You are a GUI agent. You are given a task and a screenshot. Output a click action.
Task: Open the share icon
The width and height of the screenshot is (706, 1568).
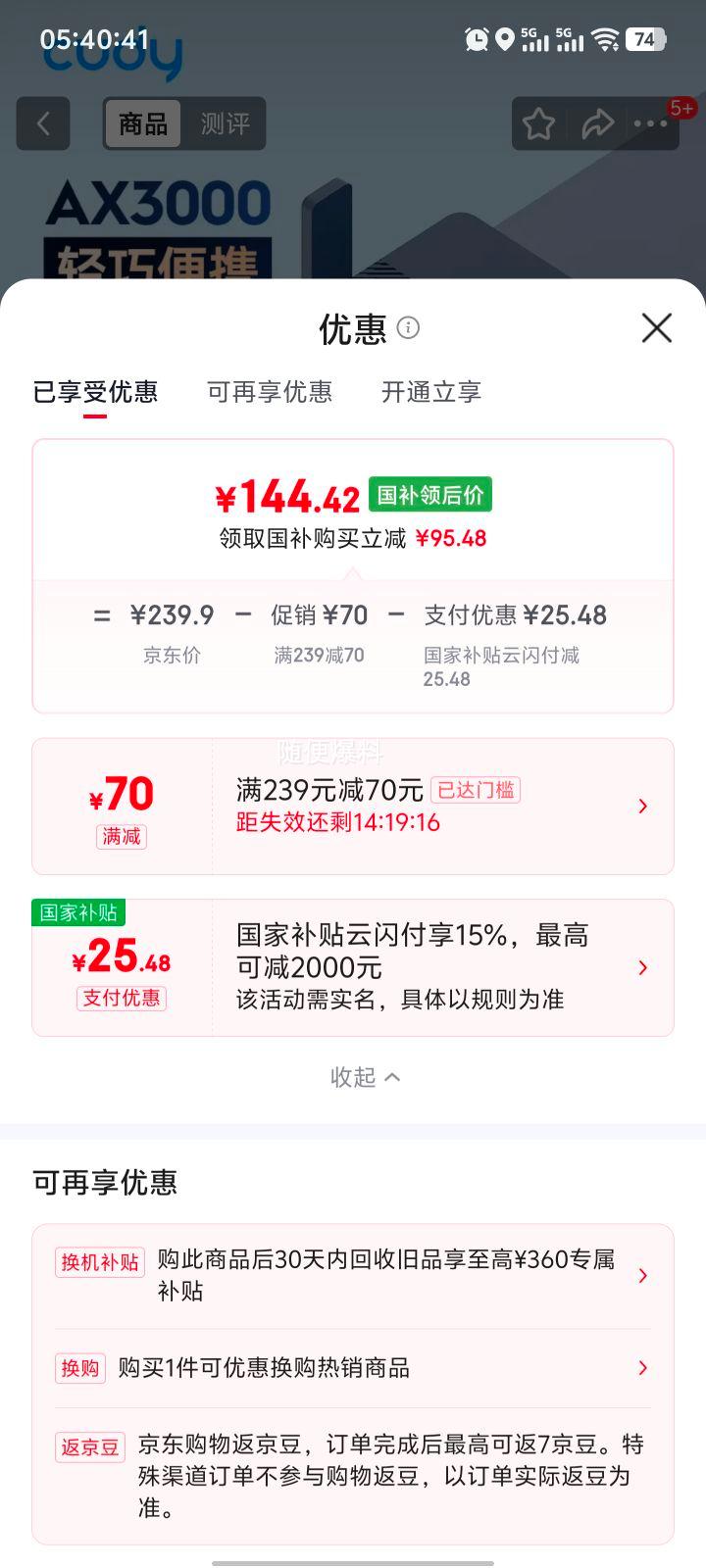click(597, 123)
